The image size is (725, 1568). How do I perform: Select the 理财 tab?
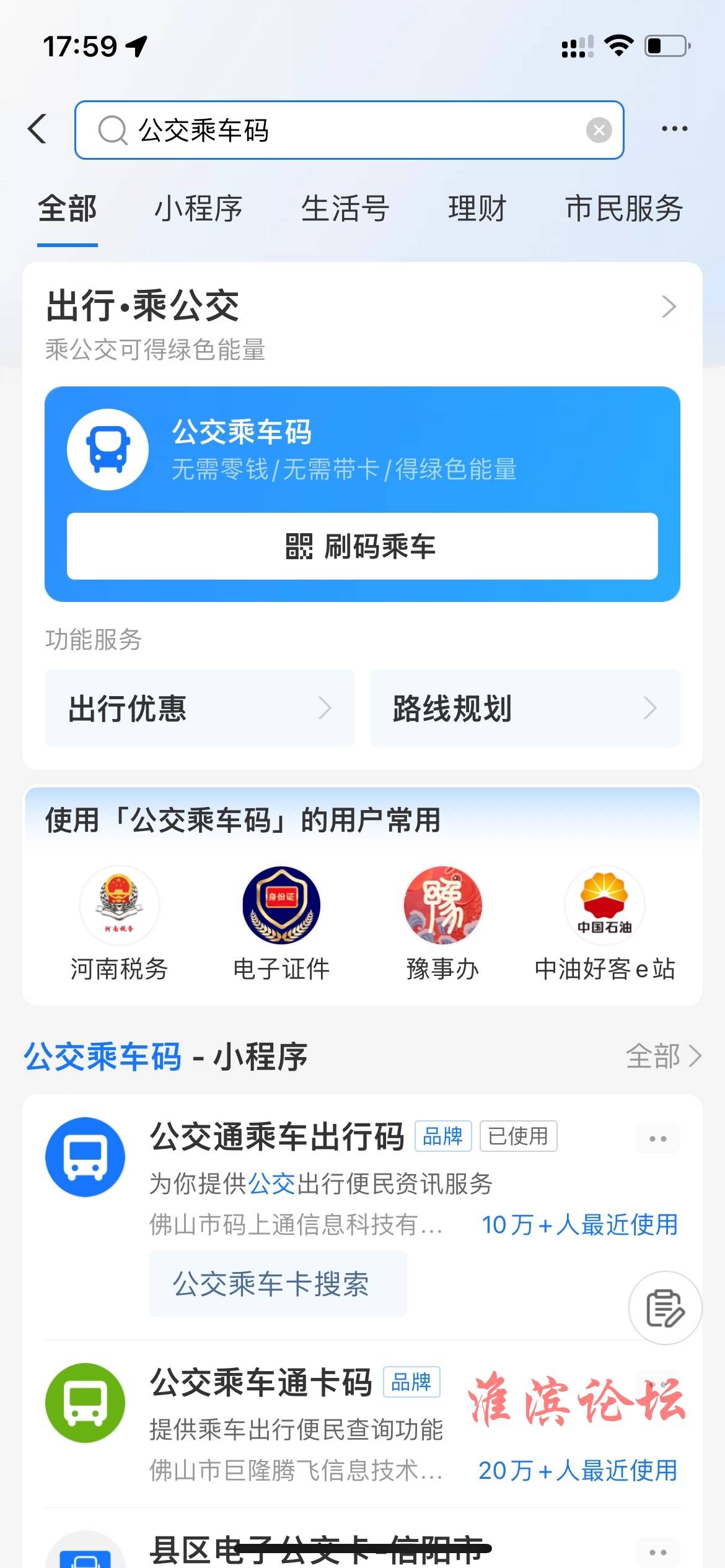coord(477,208)
